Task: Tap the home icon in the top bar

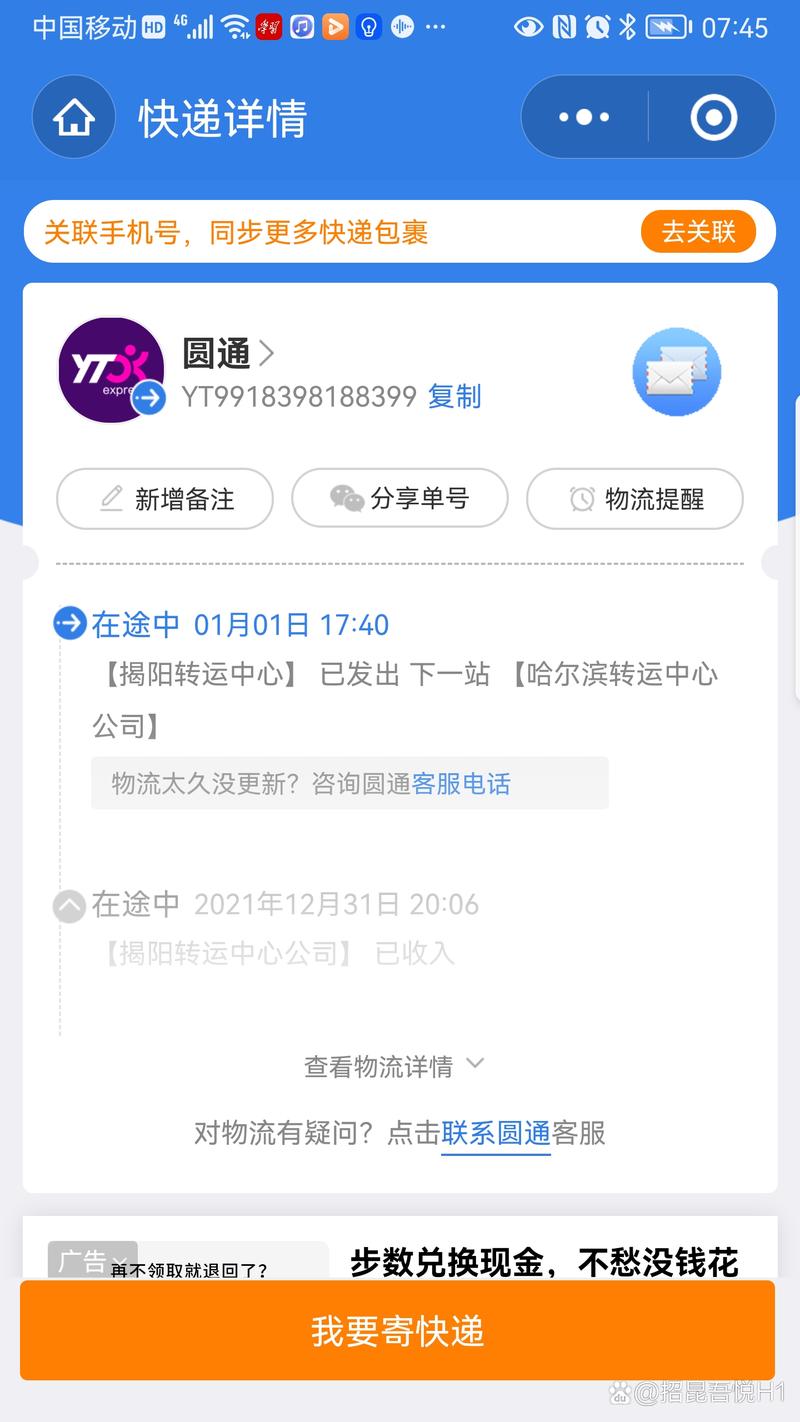Action: [73, 116]
